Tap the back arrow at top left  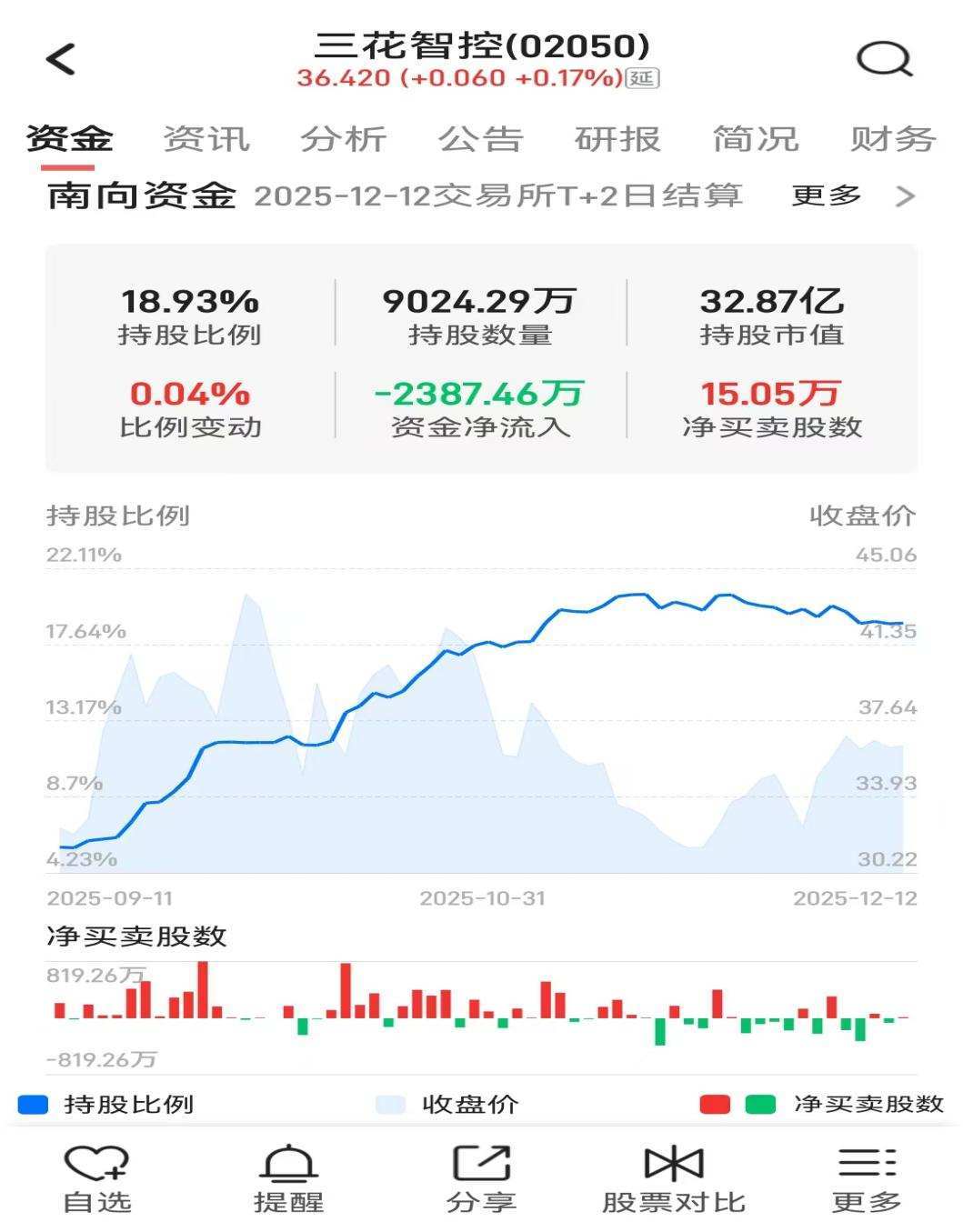coord(57,57)
